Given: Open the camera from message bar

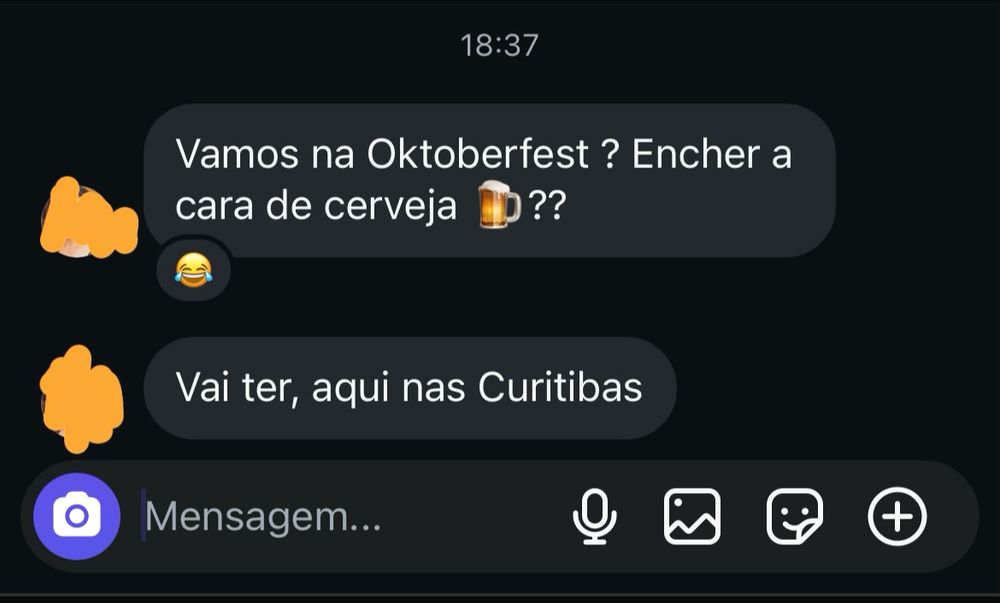Looking at the screenshot, I should pos(76,517).
